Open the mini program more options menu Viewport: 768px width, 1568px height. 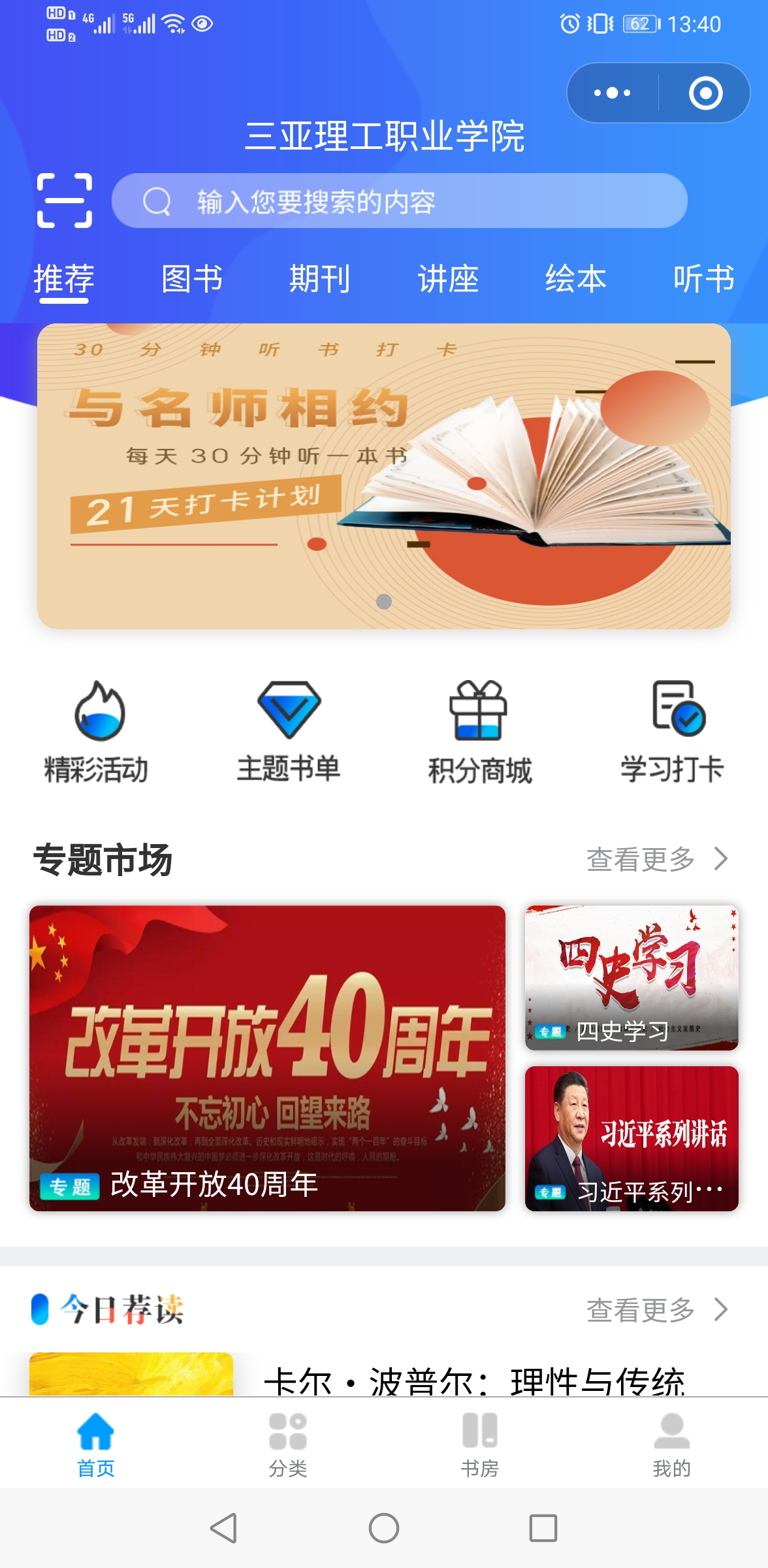click(x=612, y=93)
